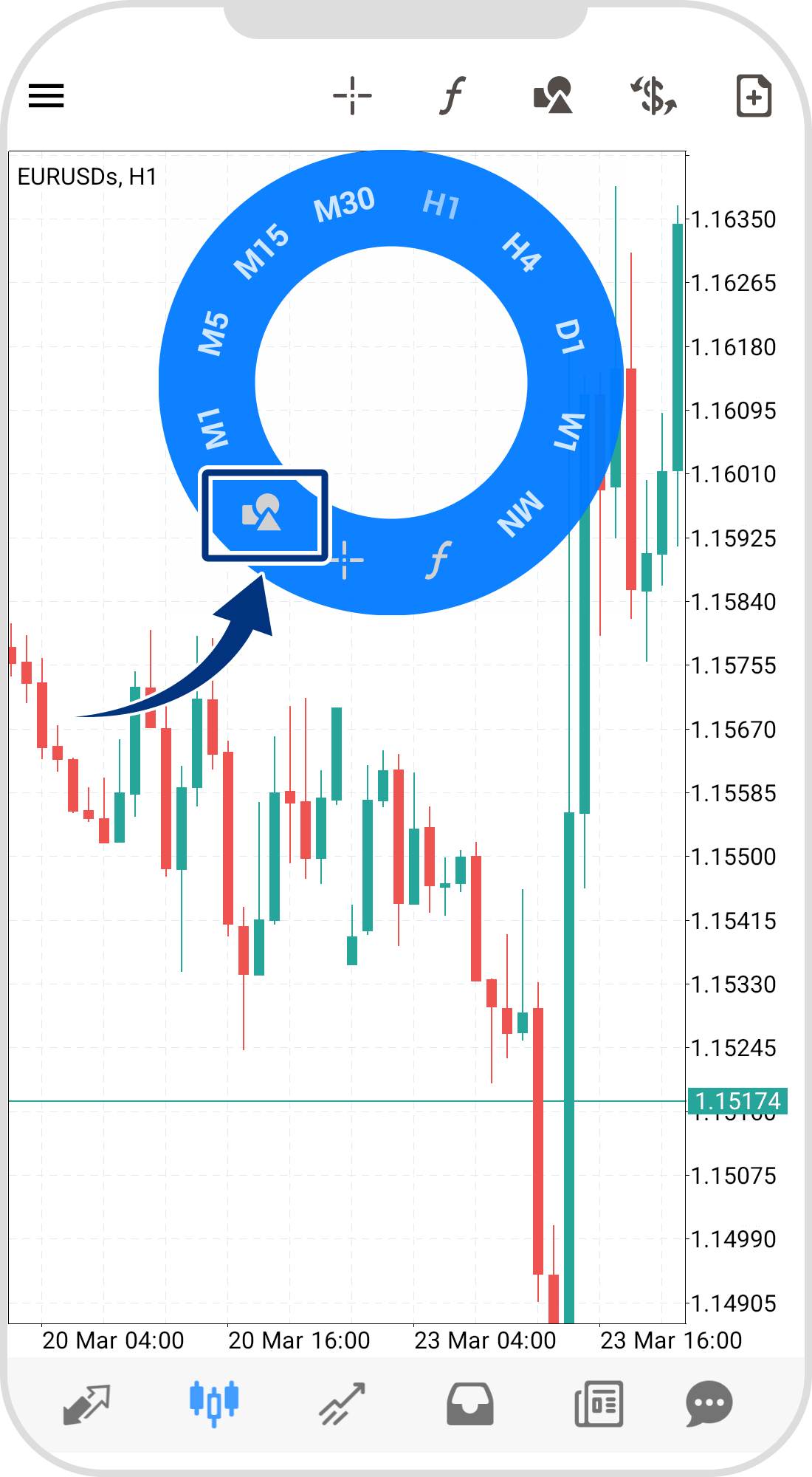Switch chart to M15 timeframe
This screenshot has height=1477, width=812.
pyautogui.click(x=261, y=251)
